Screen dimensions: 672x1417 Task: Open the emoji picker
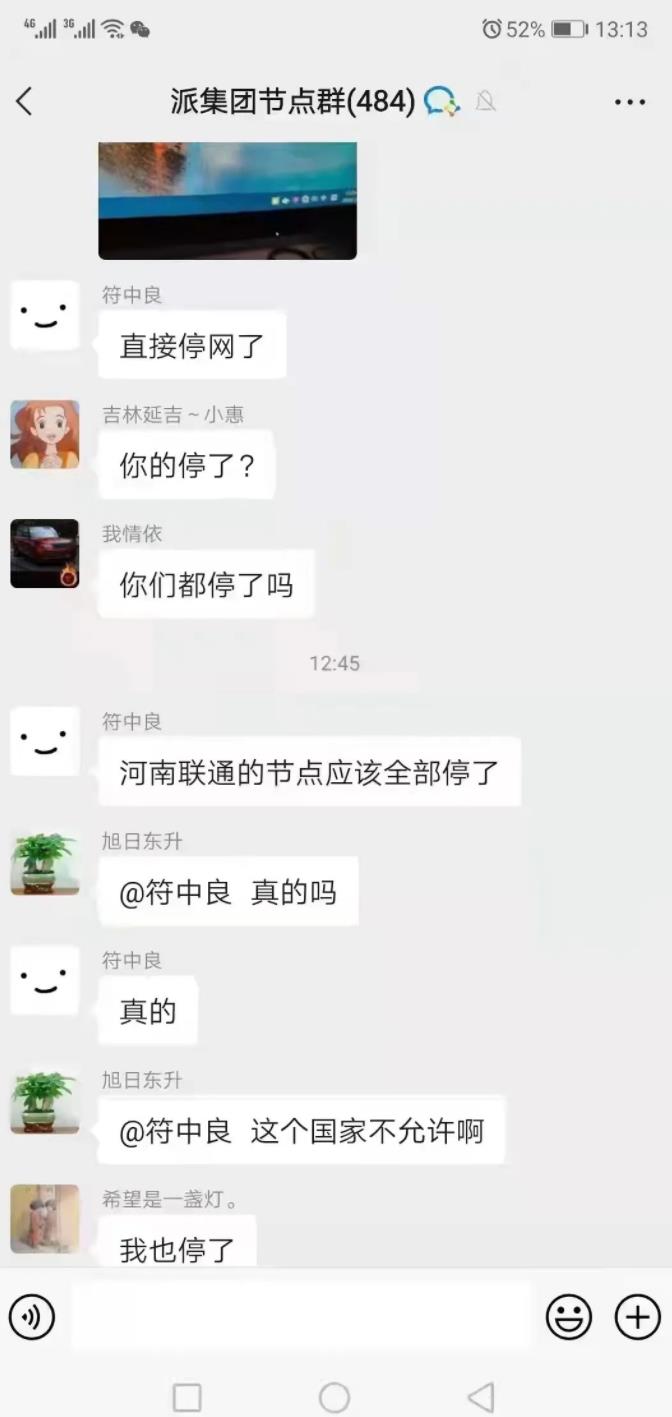coord(569,1317)
